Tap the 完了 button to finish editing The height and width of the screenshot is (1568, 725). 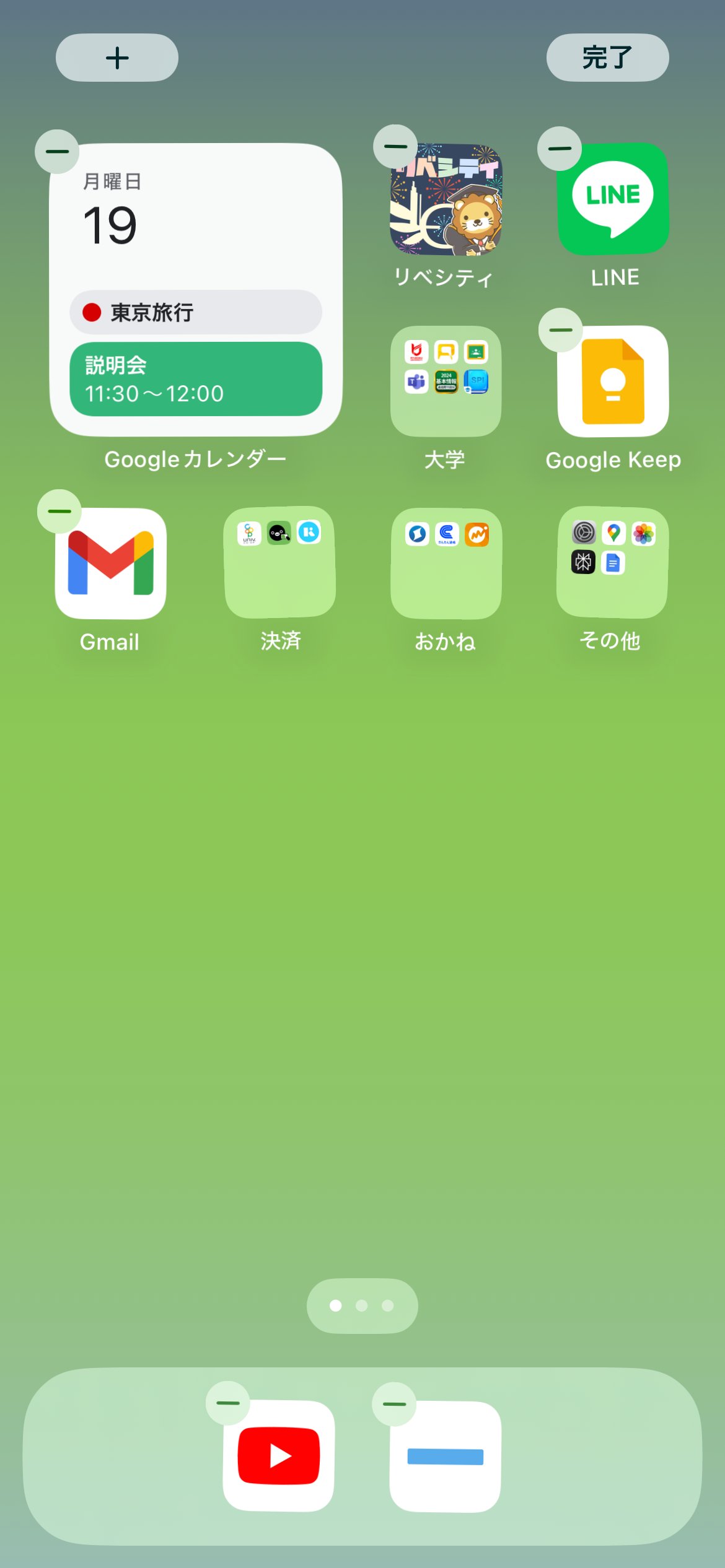click(x=607, y=58)
